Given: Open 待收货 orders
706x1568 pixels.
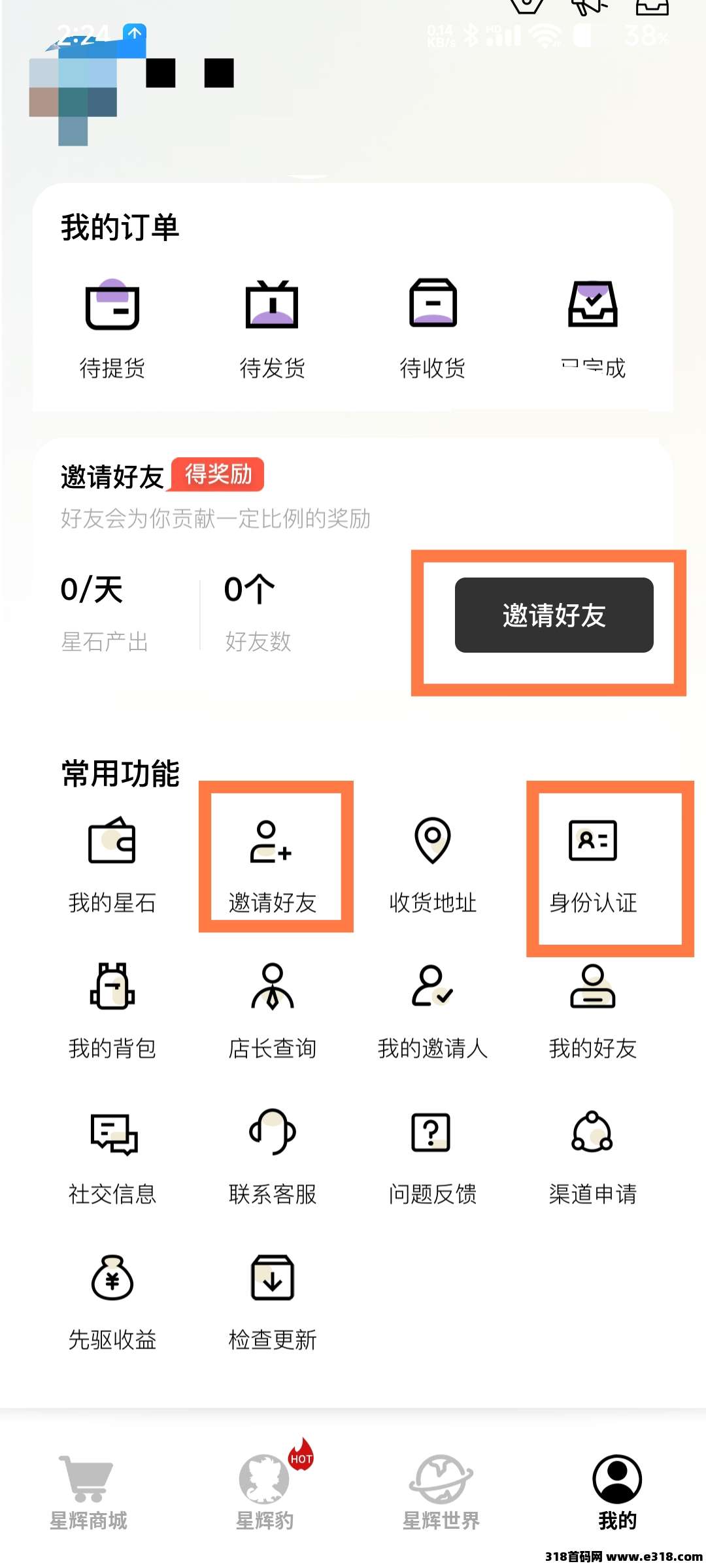Looking at the screenshot, I should [x=432, y=327].
